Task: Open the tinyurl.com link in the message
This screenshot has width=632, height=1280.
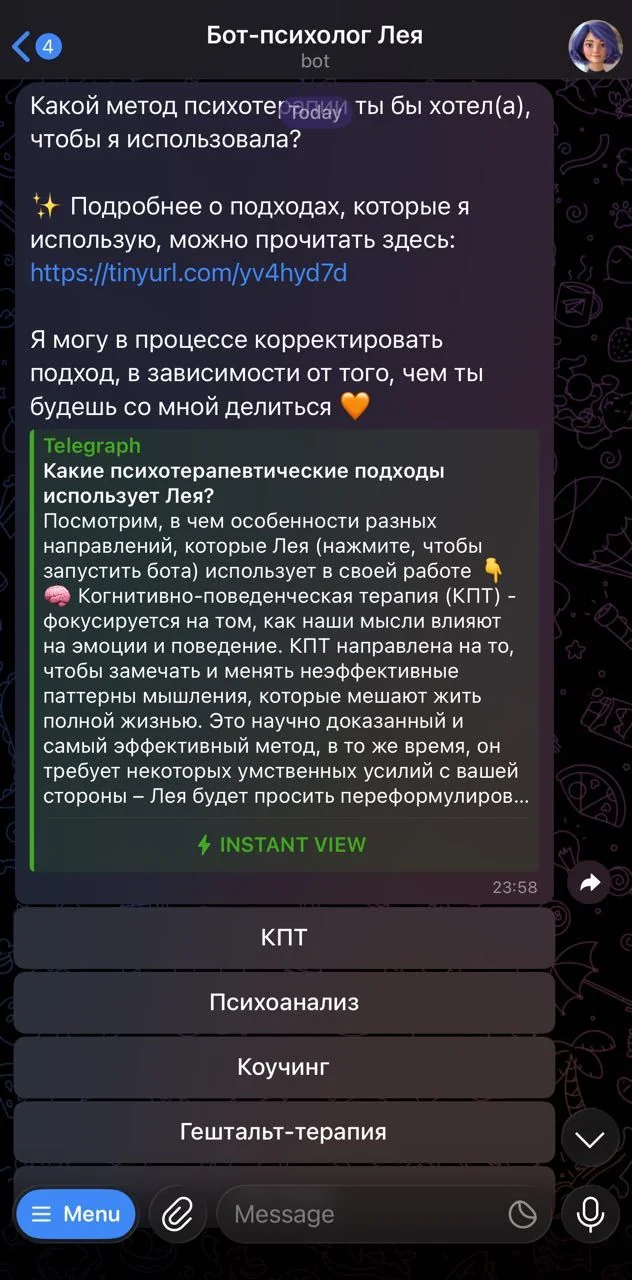Action: point(188,273)
